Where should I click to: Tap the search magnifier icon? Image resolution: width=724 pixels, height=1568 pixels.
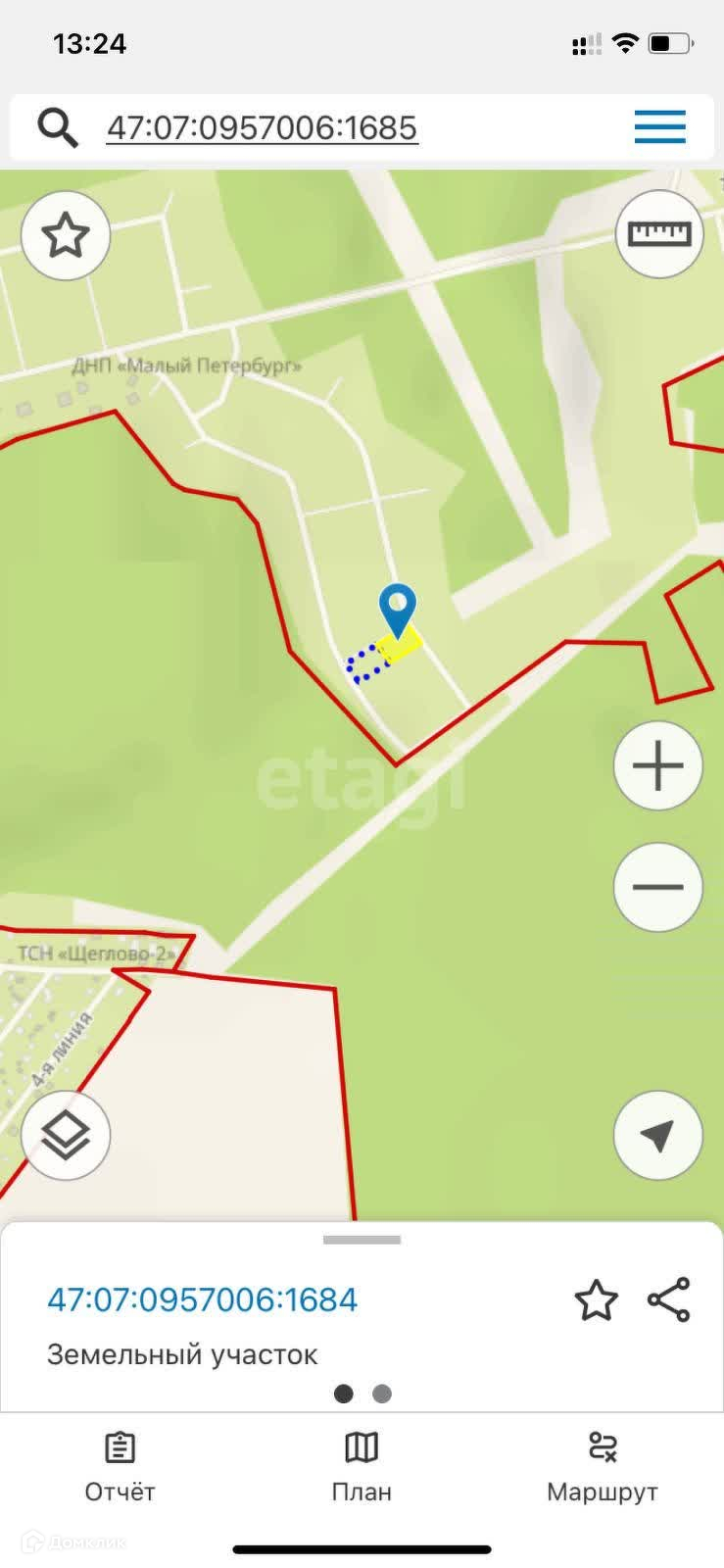[x=57, y=127]
